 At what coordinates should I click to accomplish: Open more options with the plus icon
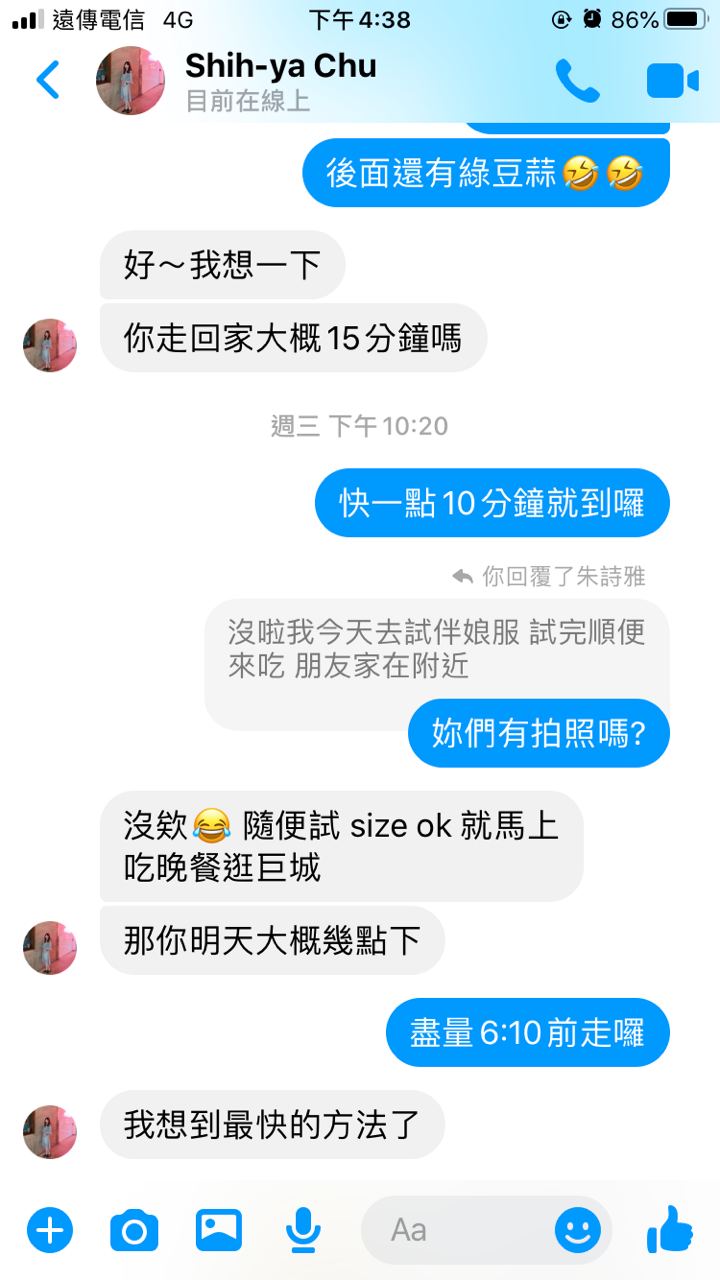50,1229
